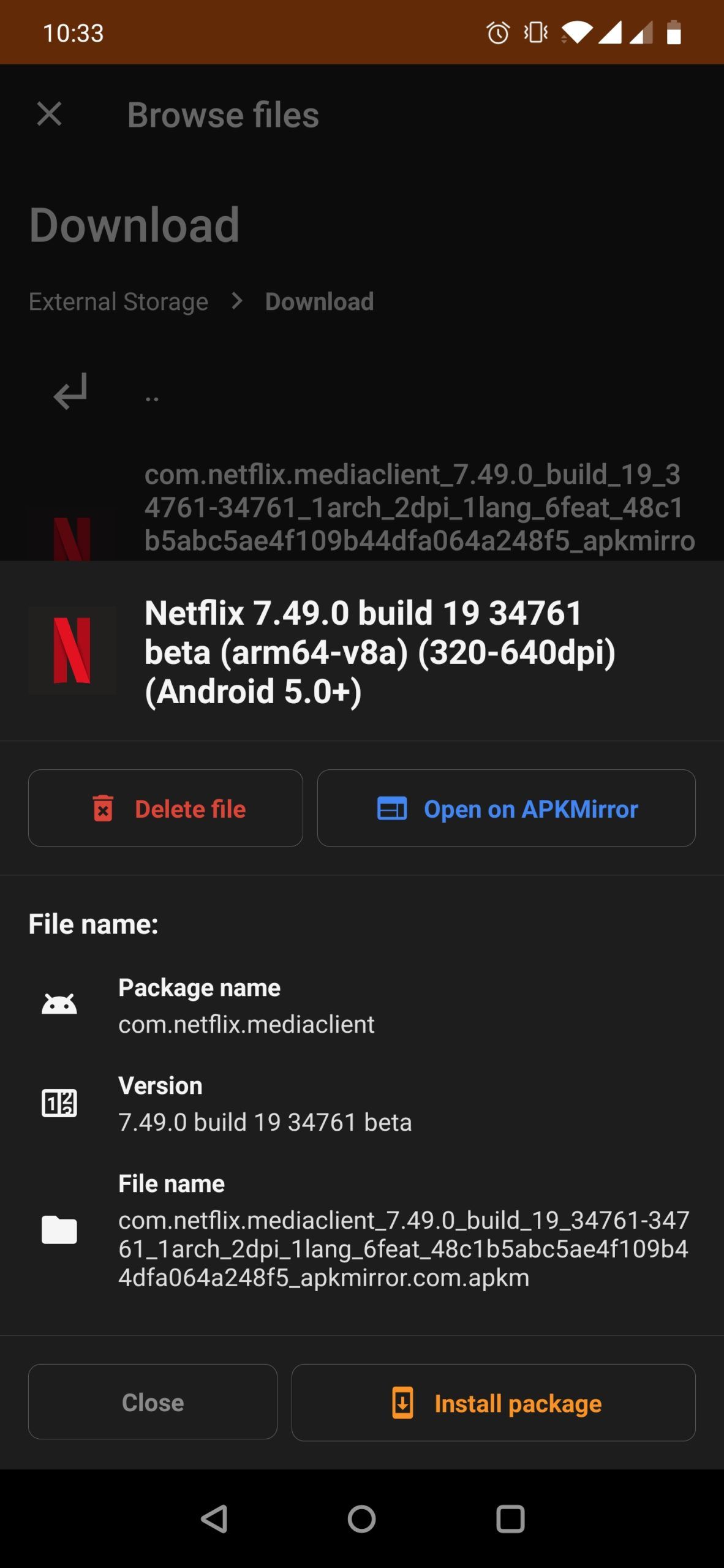Viewport: 724px width, 1568px height.
Task: Navigate to External Storage breadcrumb
Action: (x=119, y=301)
